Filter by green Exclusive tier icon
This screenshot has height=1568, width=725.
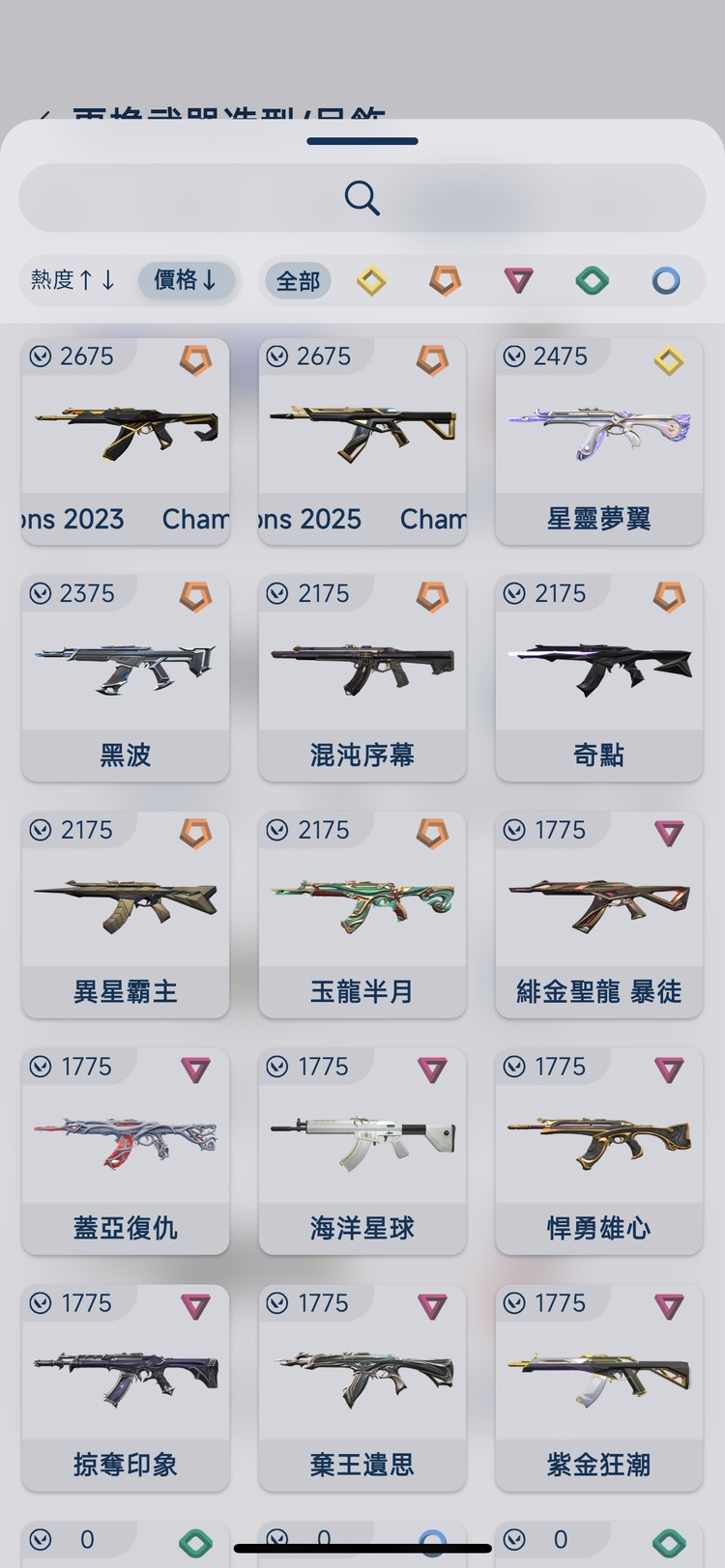tap(591, 281)
